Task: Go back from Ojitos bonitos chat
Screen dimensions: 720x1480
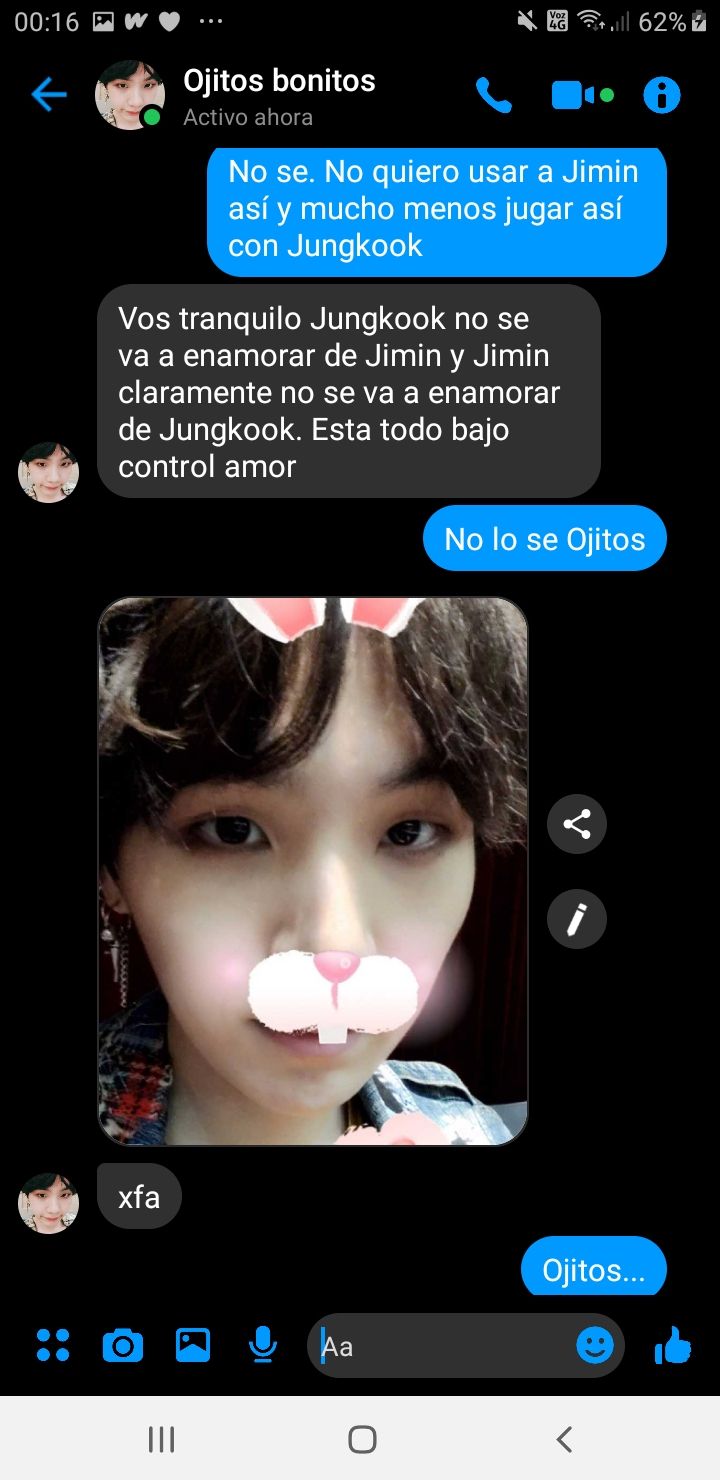Action: [x=48, y=96]
